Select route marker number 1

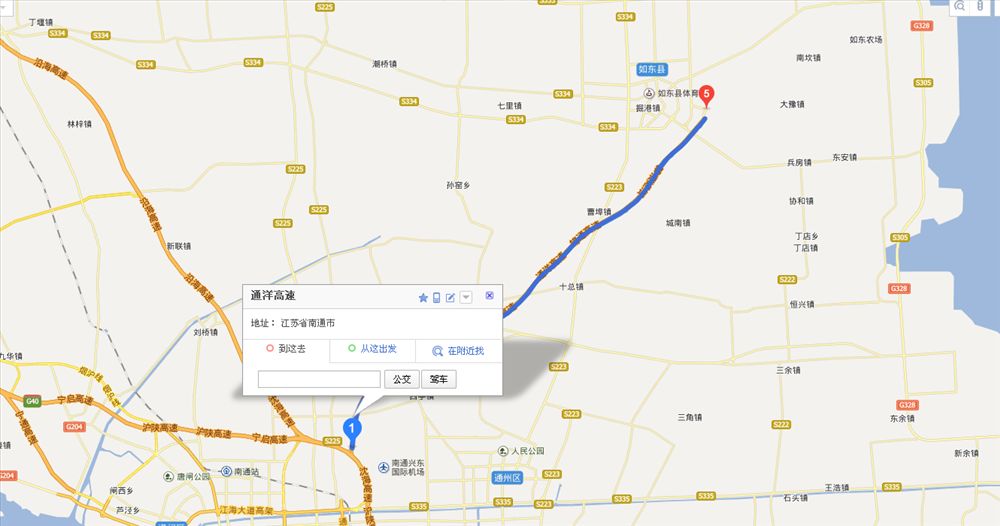point(352,427)
